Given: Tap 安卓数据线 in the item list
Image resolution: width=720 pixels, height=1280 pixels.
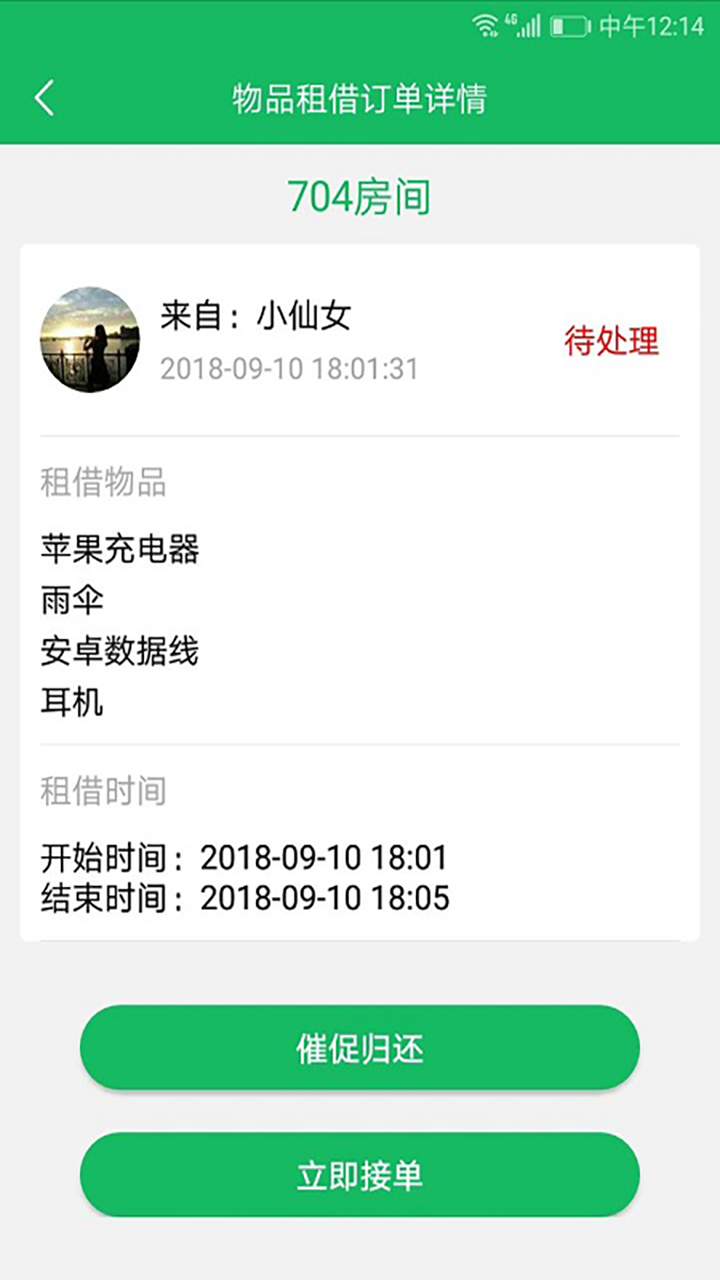Looking at the screenshot, I should (119, 651).
